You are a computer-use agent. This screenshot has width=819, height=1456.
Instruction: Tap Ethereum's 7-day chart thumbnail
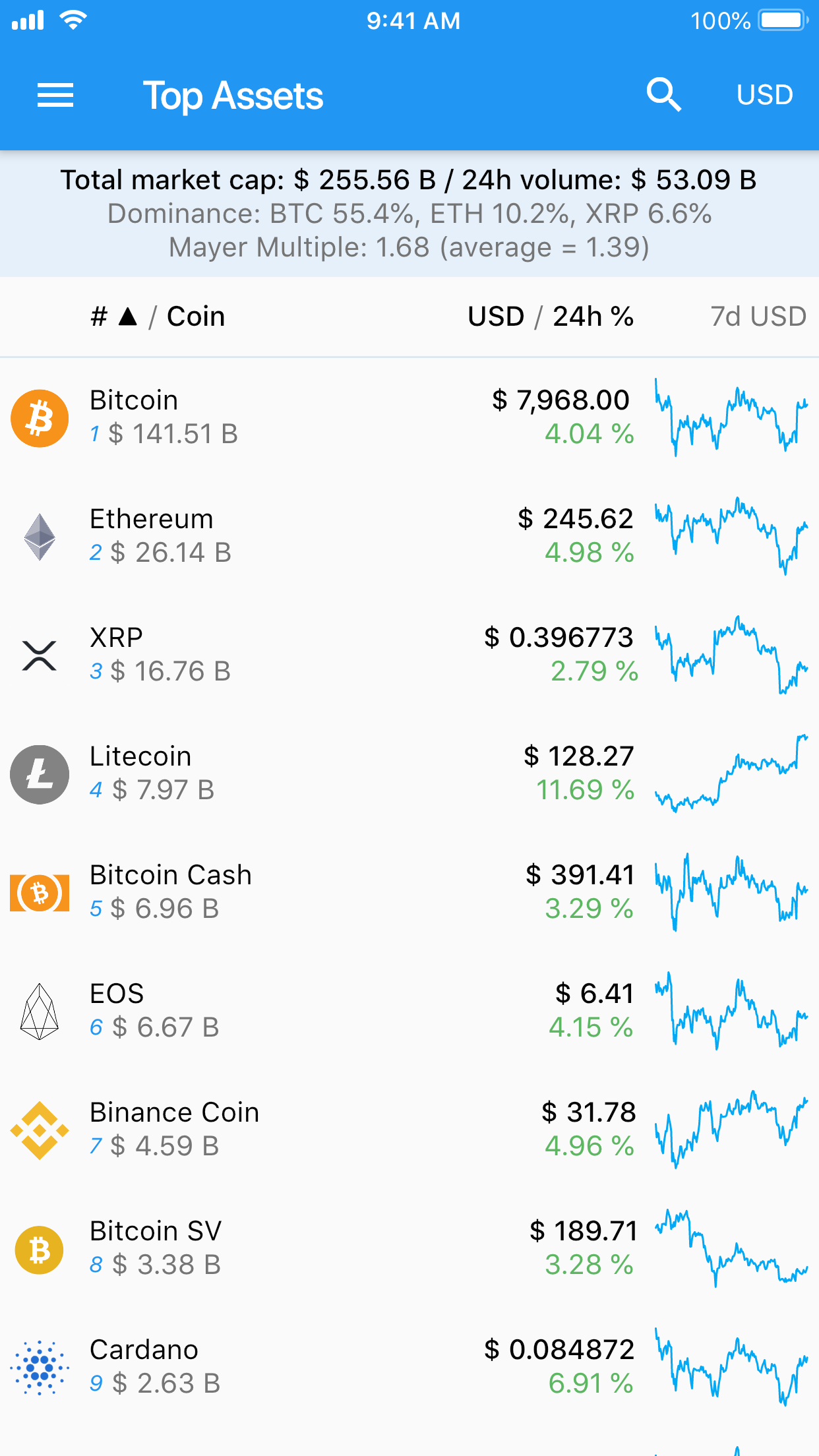[732, 536]
